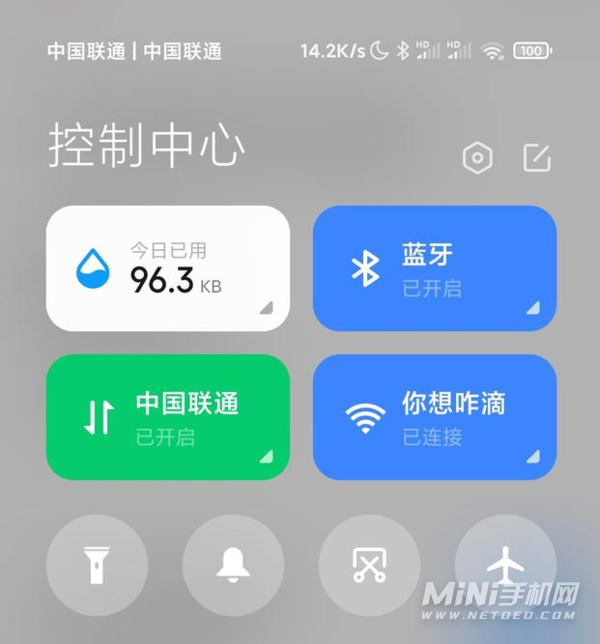The image size is (600, 644).
Task: Toggle the connected Wi-Fi tile
Action: [x=435, y=417]
